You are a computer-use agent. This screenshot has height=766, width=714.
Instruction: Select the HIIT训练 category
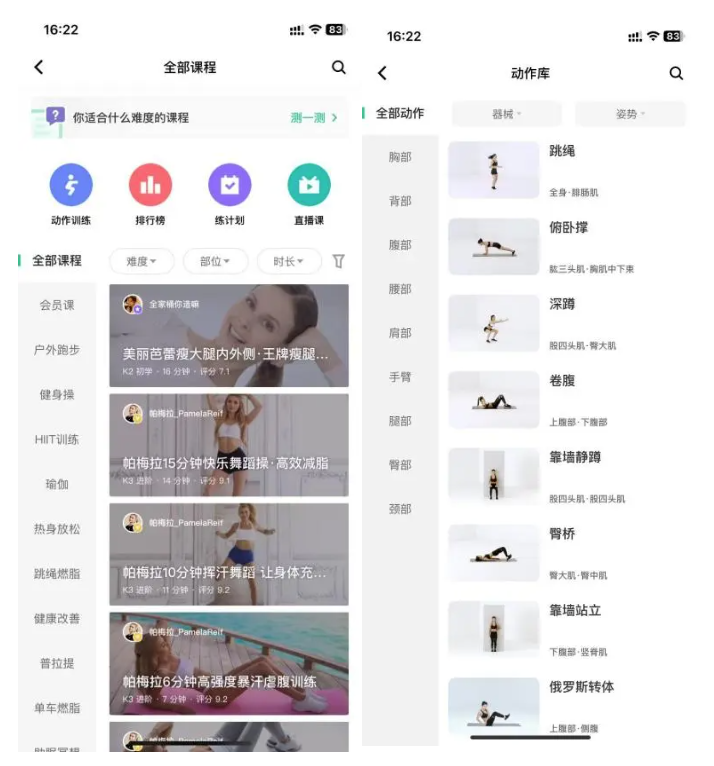tap(57, 439)
